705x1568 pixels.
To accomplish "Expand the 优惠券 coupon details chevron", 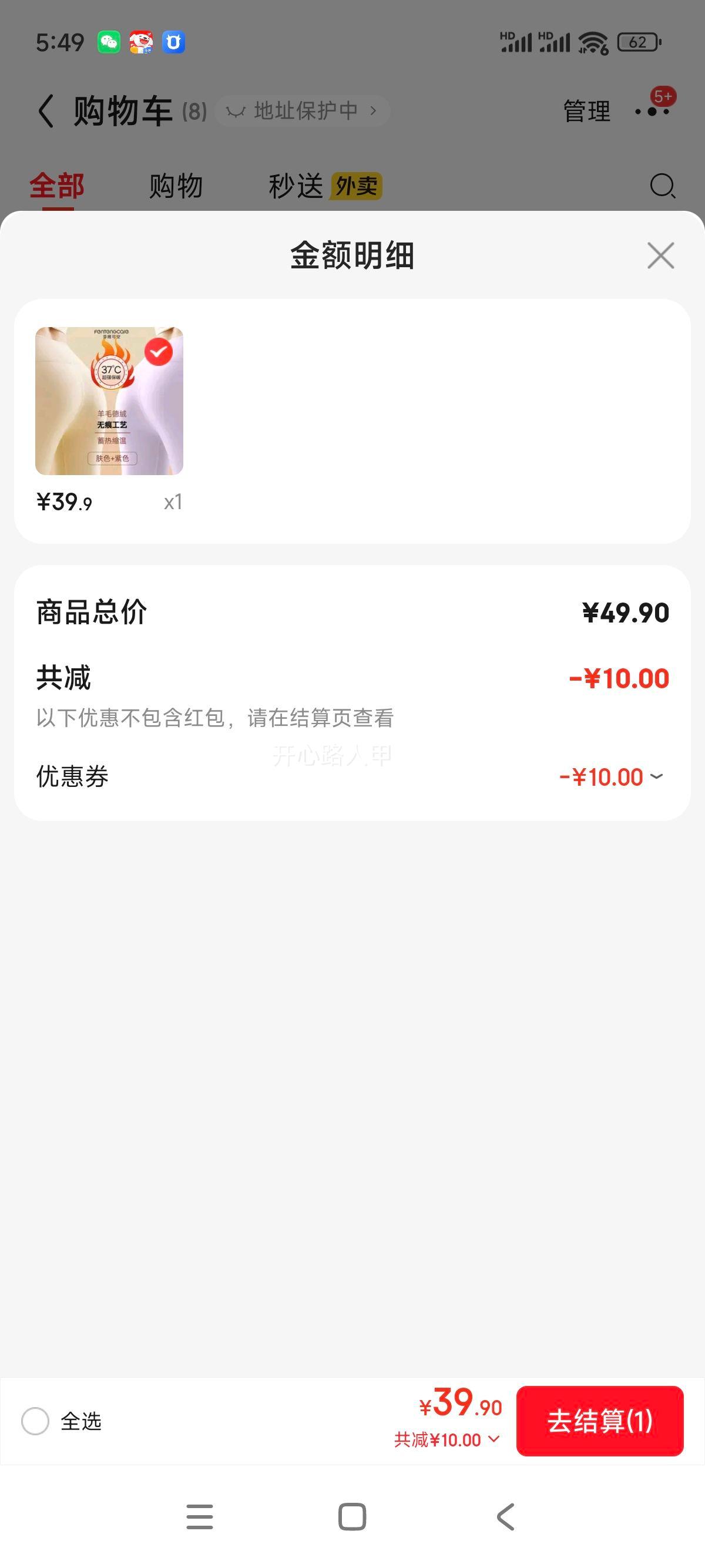I will pos(656,777).
